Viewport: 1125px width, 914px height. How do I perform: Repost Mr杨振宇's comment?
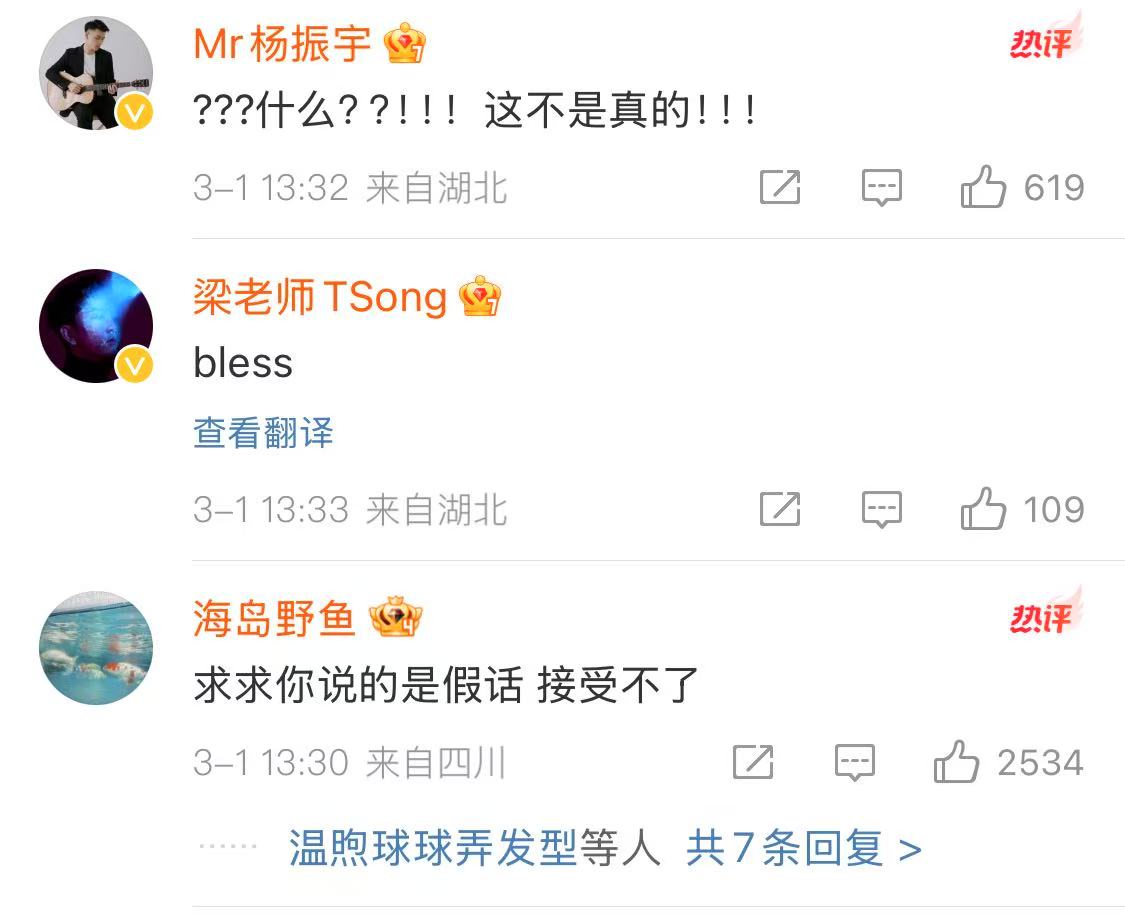pos(780,187)
